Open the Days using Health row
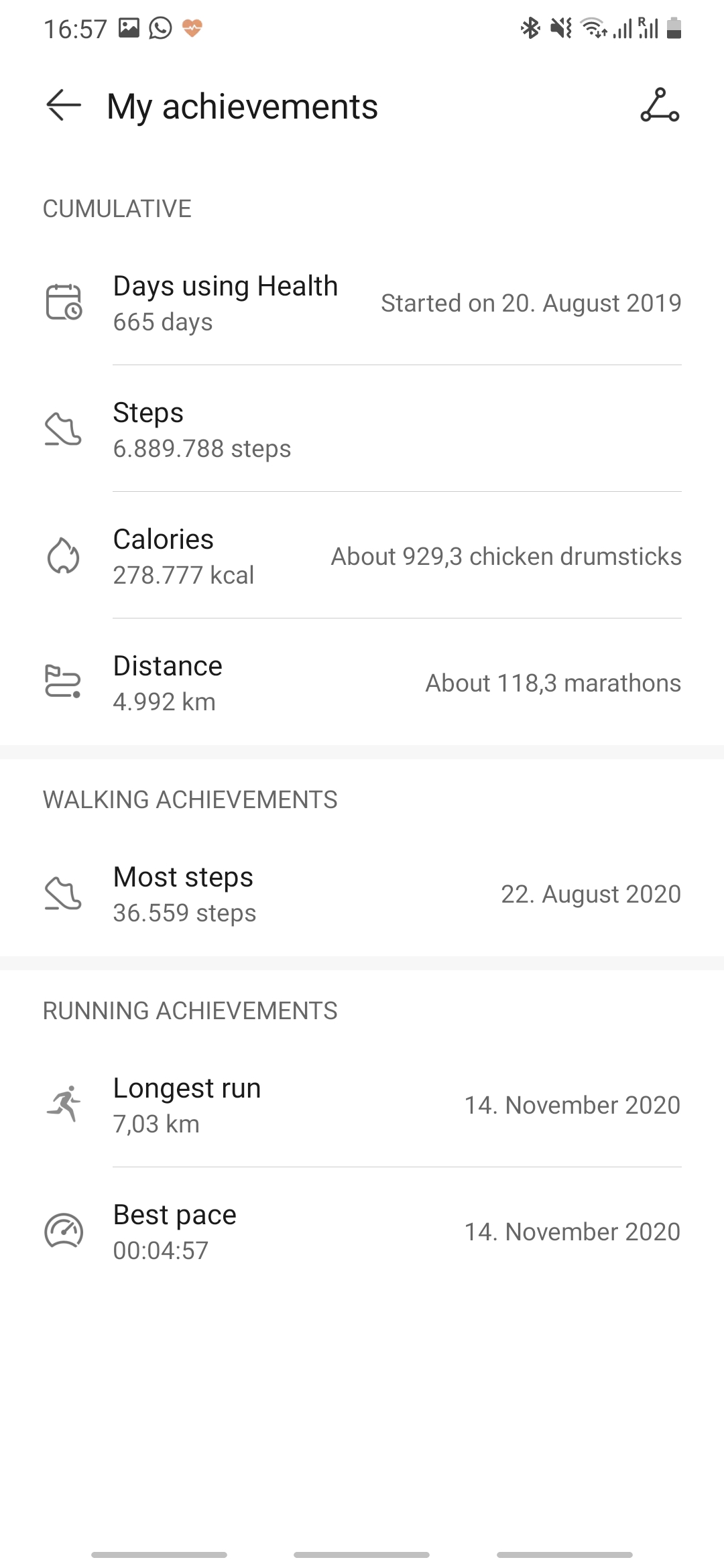Image resolution: width=724 pixels, height=1568 pixels. tap(362, 303)
